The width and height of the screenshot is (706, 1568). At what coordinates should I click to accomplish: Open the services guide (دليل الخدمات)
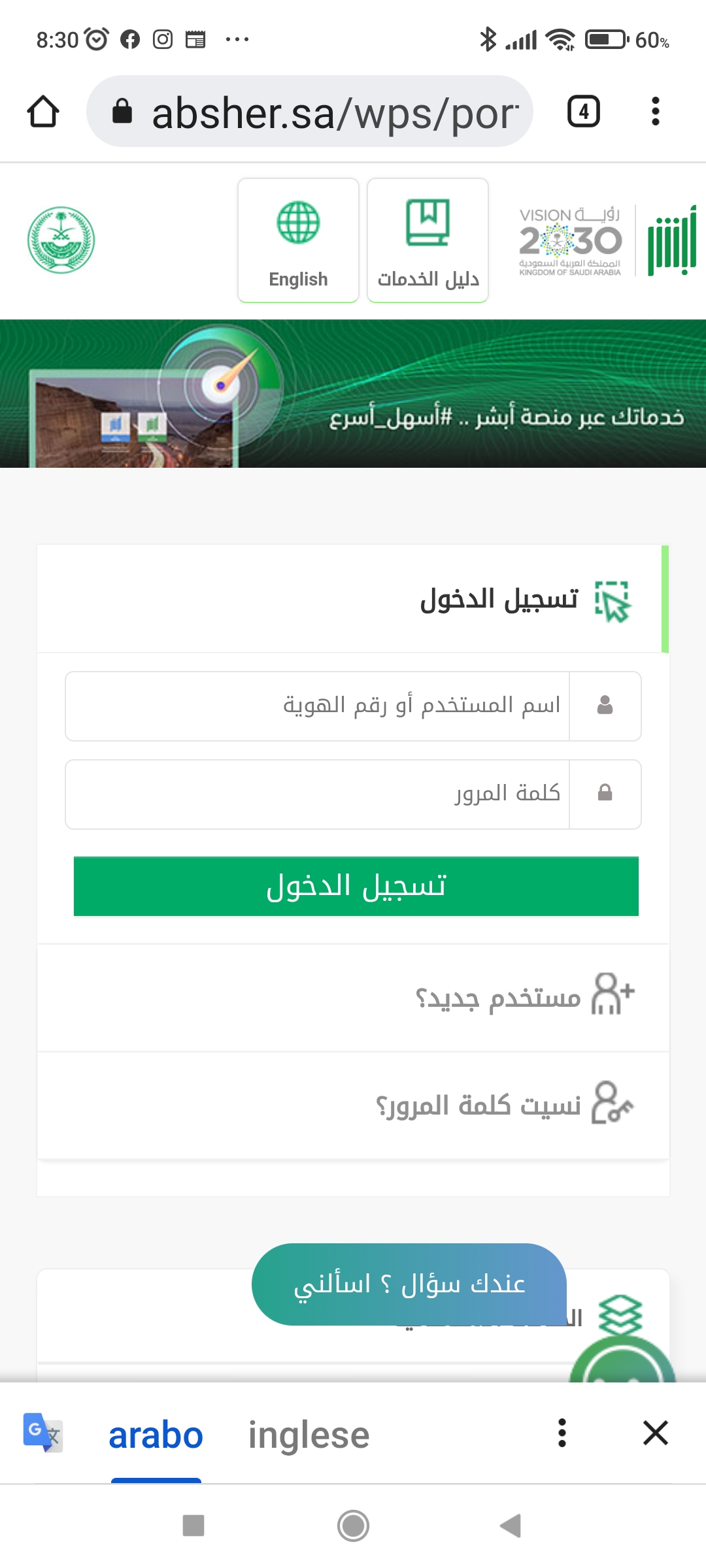coord(428,240)
